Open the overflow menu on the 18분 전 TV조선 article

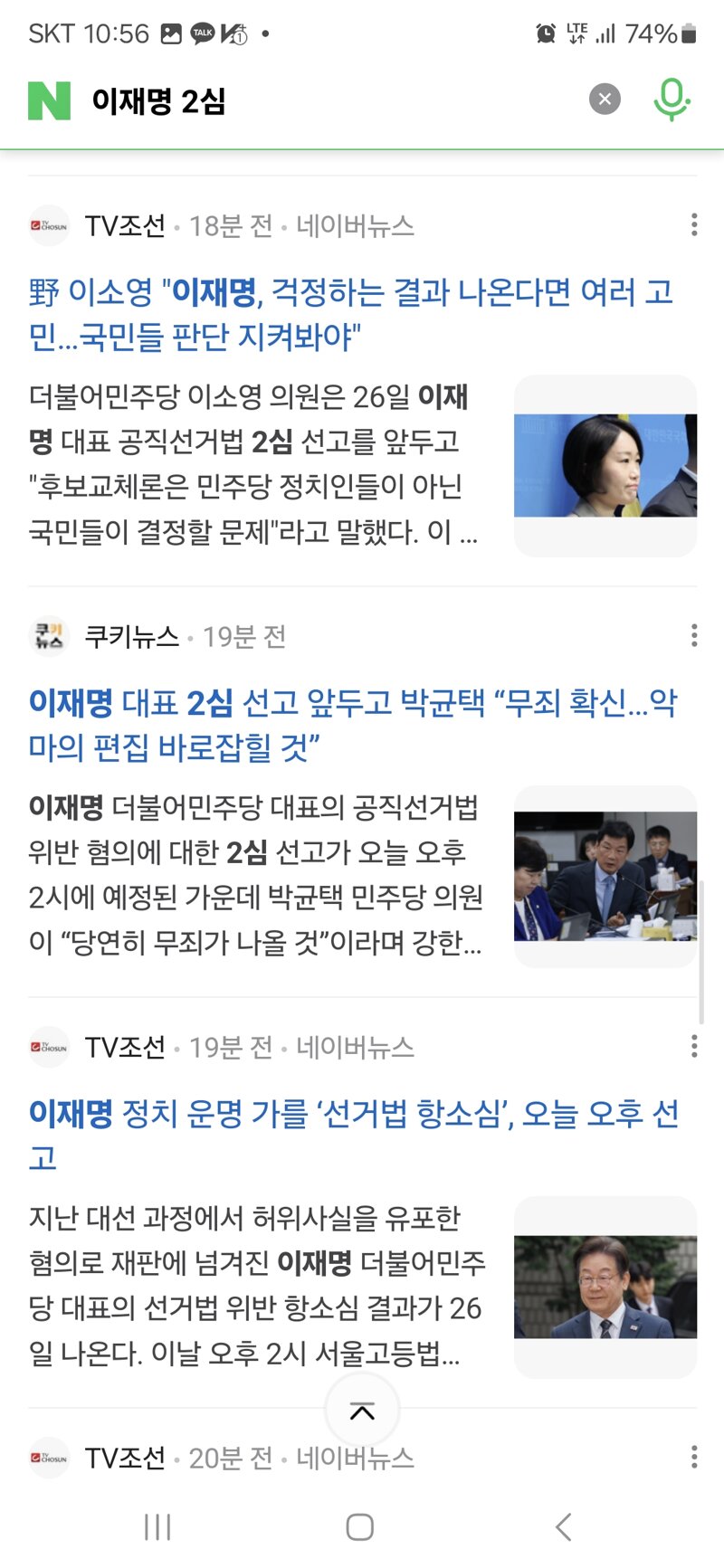click(694, 224)
